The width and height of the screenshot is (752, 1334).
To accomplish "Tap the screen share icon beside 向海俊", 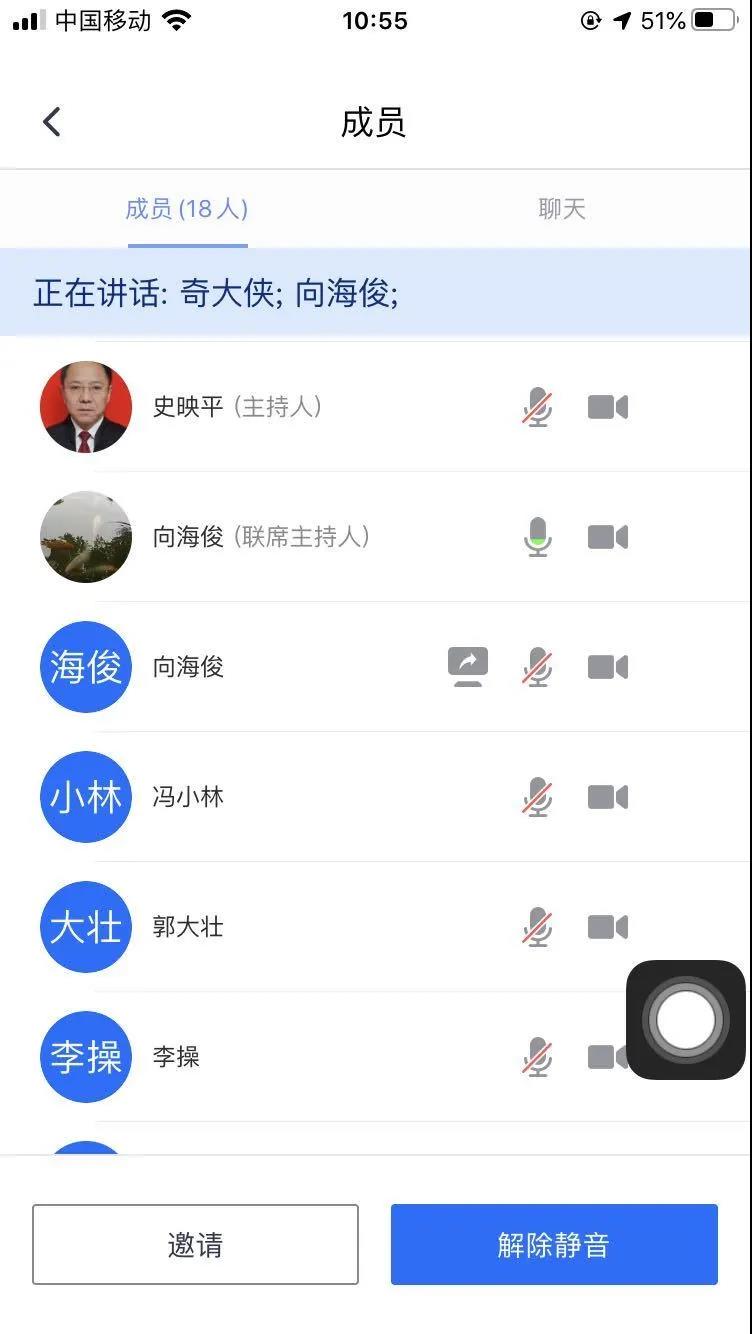I will click(468, 667).
